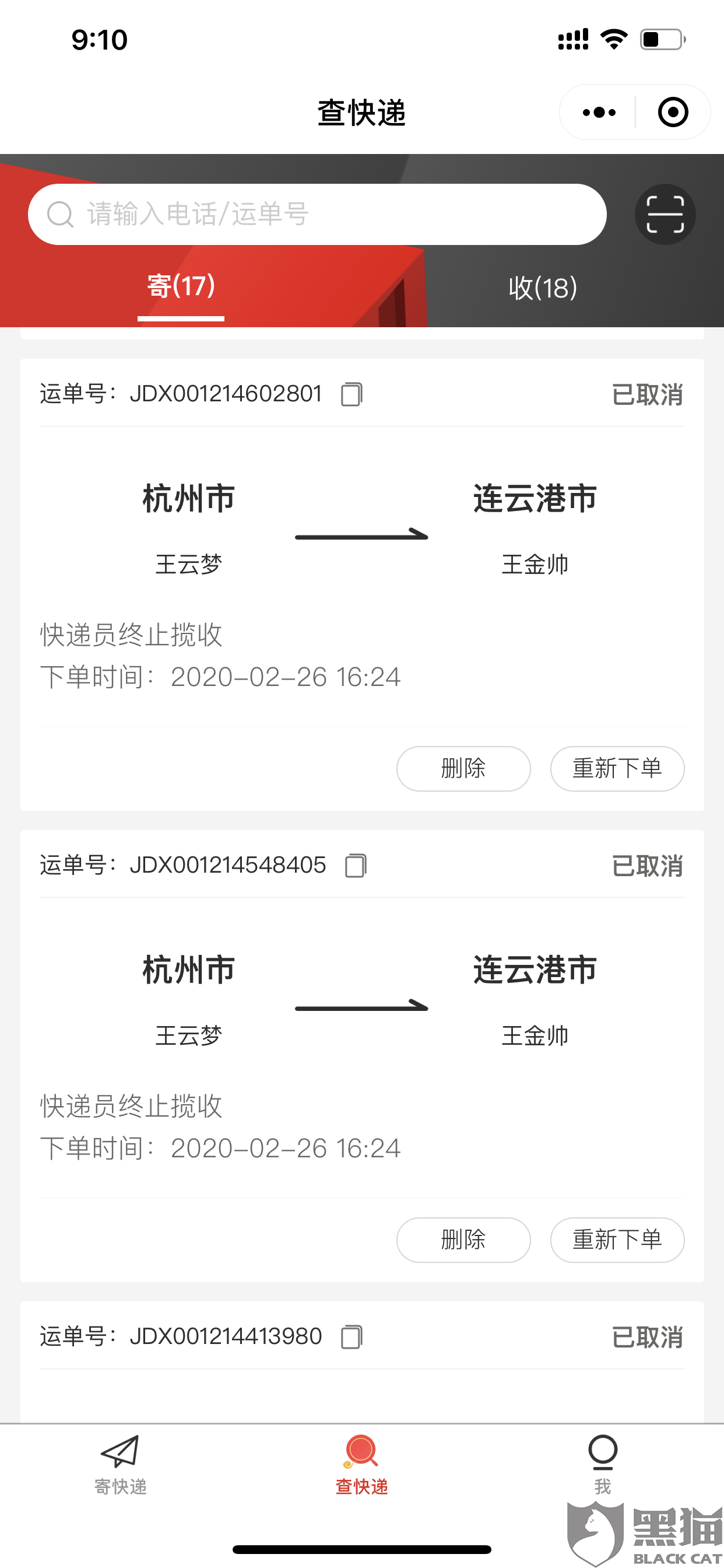Reorder shipment JDX001214602801 via 重新下单
The width and height of the screenshot is (724, 1568).
click(617, 769)
